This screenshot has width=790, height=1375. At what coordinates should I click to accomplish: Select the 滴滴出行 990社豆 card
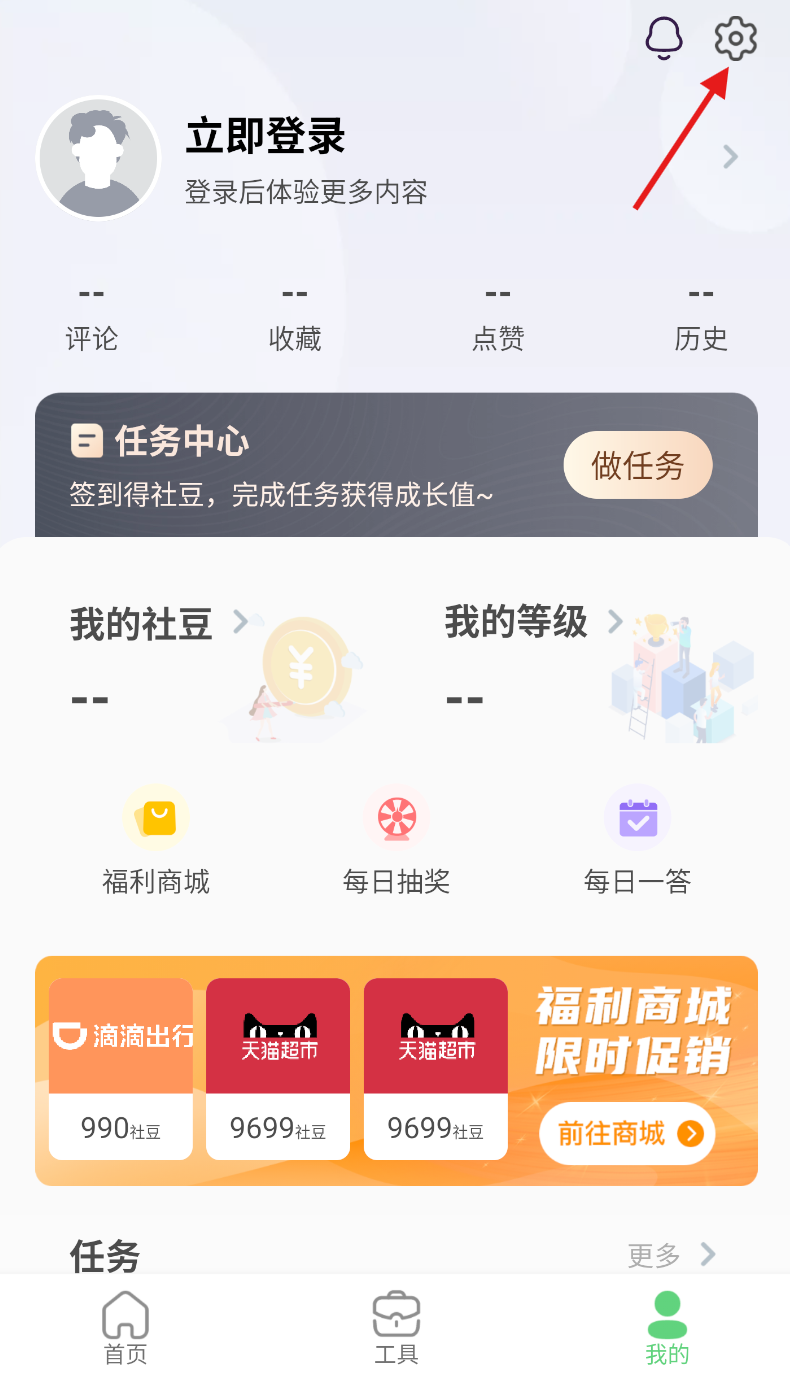(121, 1068)
